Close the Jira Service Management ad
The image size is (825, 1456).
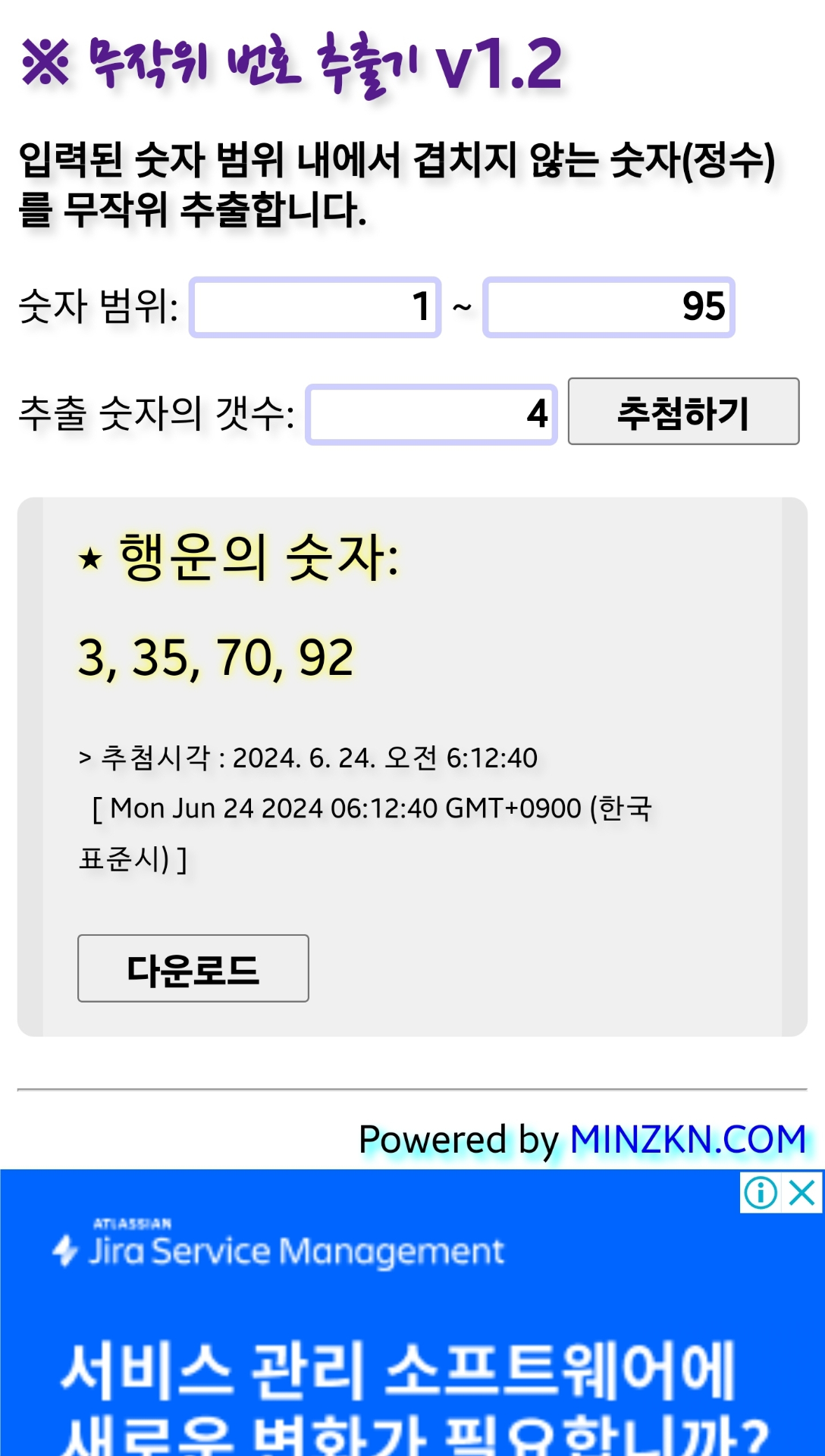coord(802,1193)
